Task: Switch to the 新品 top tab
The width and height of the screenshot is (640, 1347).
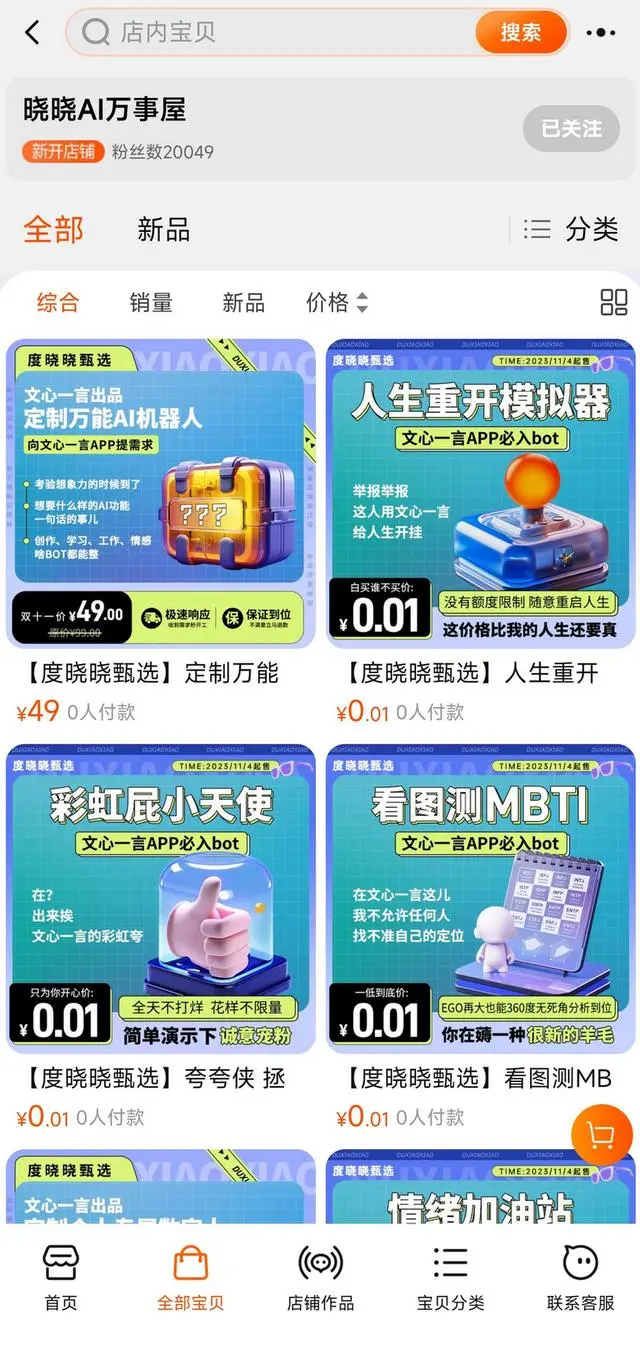Action: pos(163,230)
